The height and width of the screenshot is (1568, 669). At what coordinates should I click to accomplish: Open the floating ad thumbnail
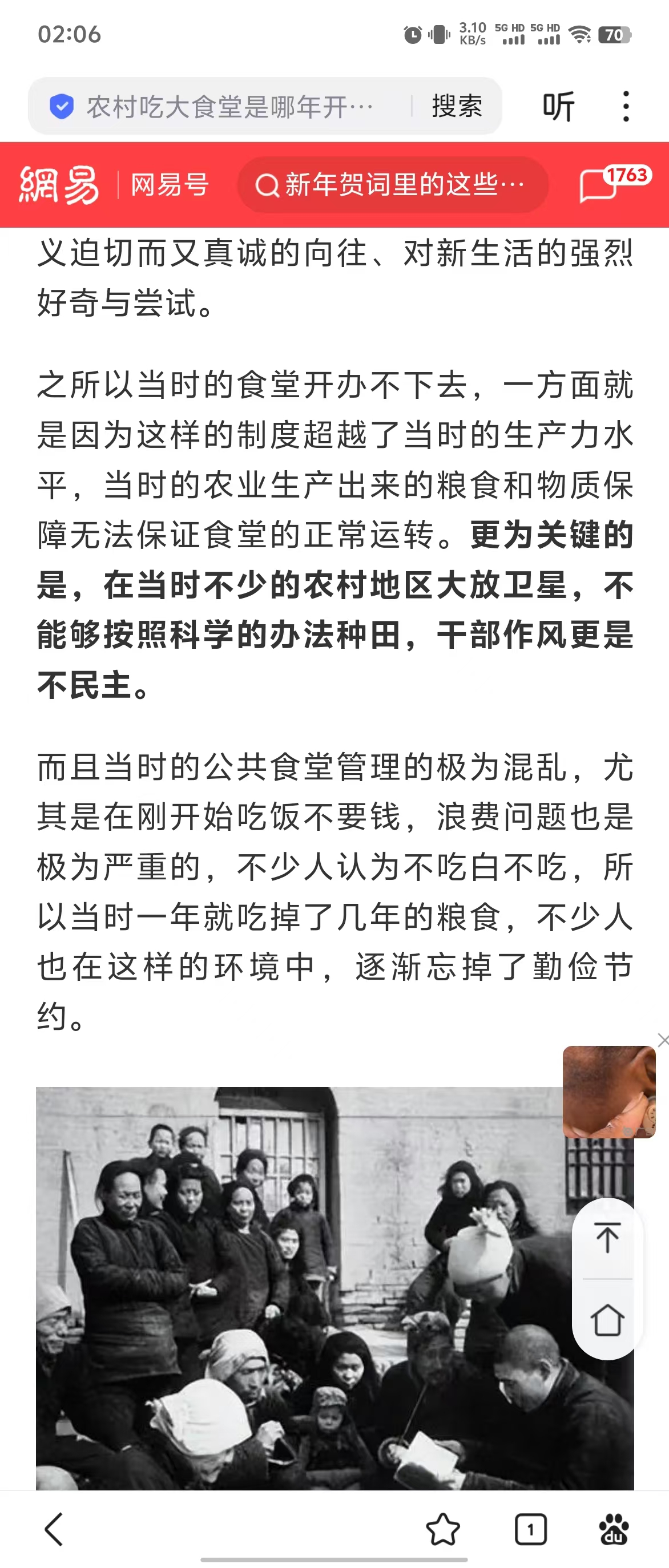tap(608, 1092)
